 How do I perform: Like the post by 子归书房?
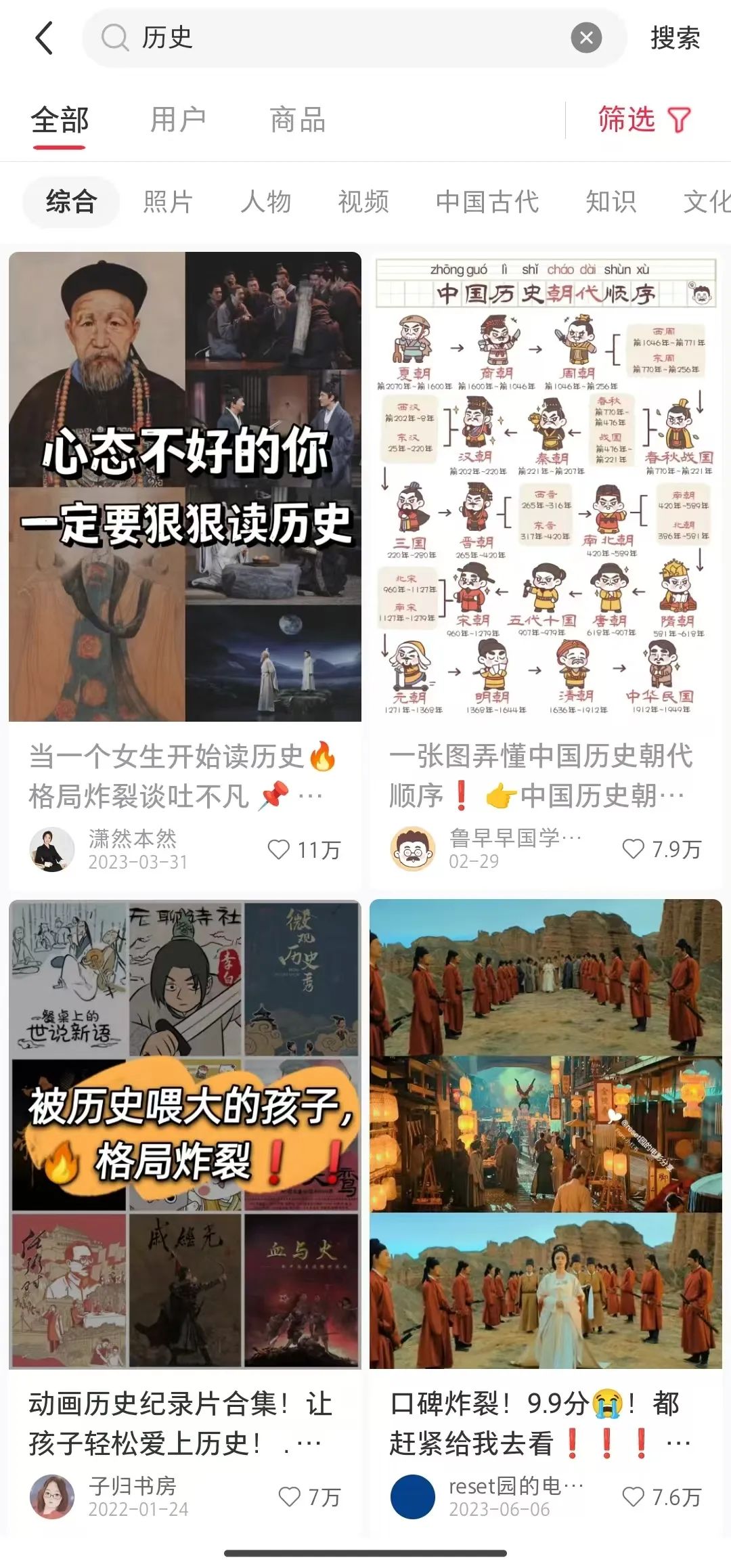click(x=309, y=1497)
